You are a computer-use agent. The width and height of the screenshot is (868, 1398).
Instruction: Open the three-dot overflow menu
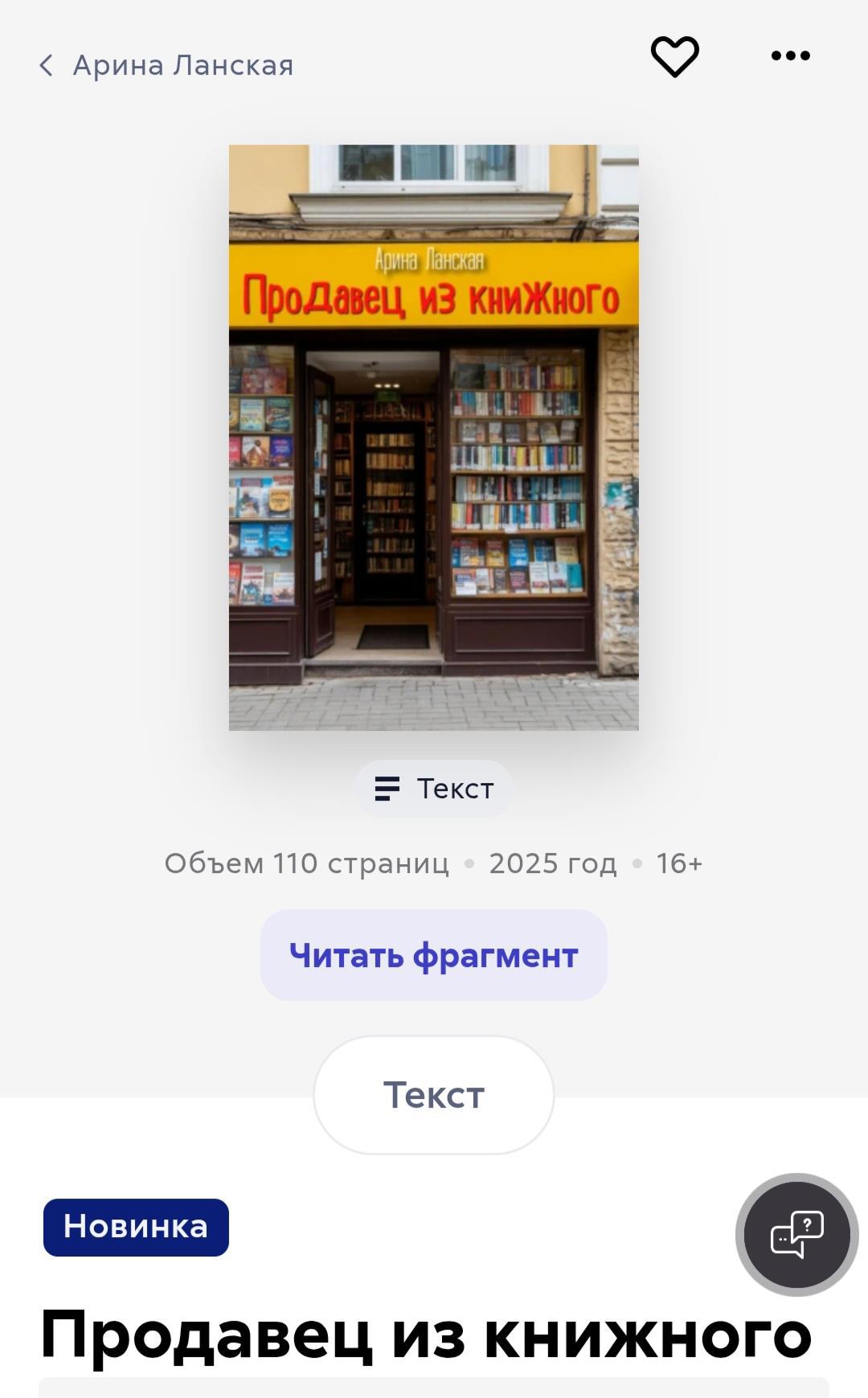[x=790, y=55]
